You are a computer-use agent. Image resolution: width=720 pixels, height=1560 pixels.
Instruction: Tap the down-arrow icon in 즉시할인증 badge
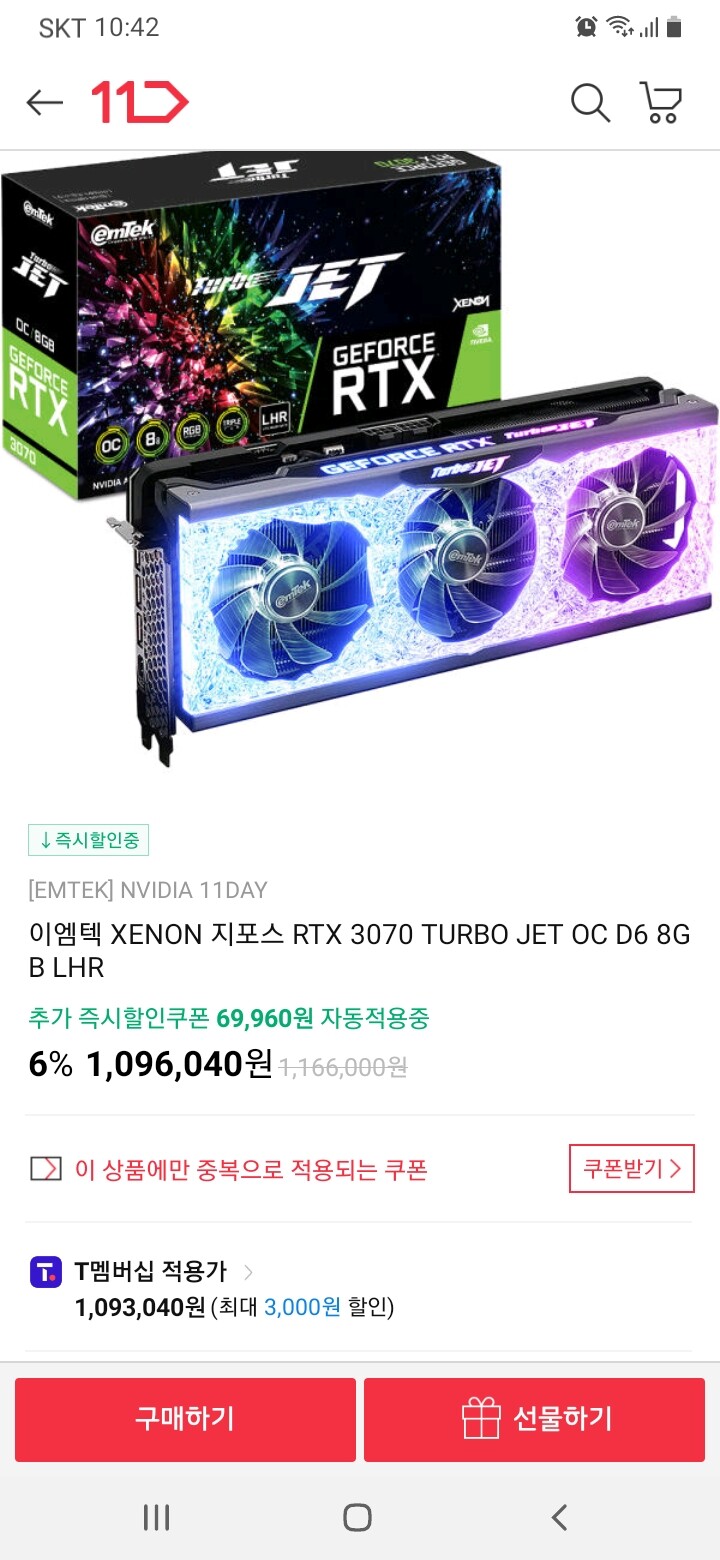click(x=44, y=841)
